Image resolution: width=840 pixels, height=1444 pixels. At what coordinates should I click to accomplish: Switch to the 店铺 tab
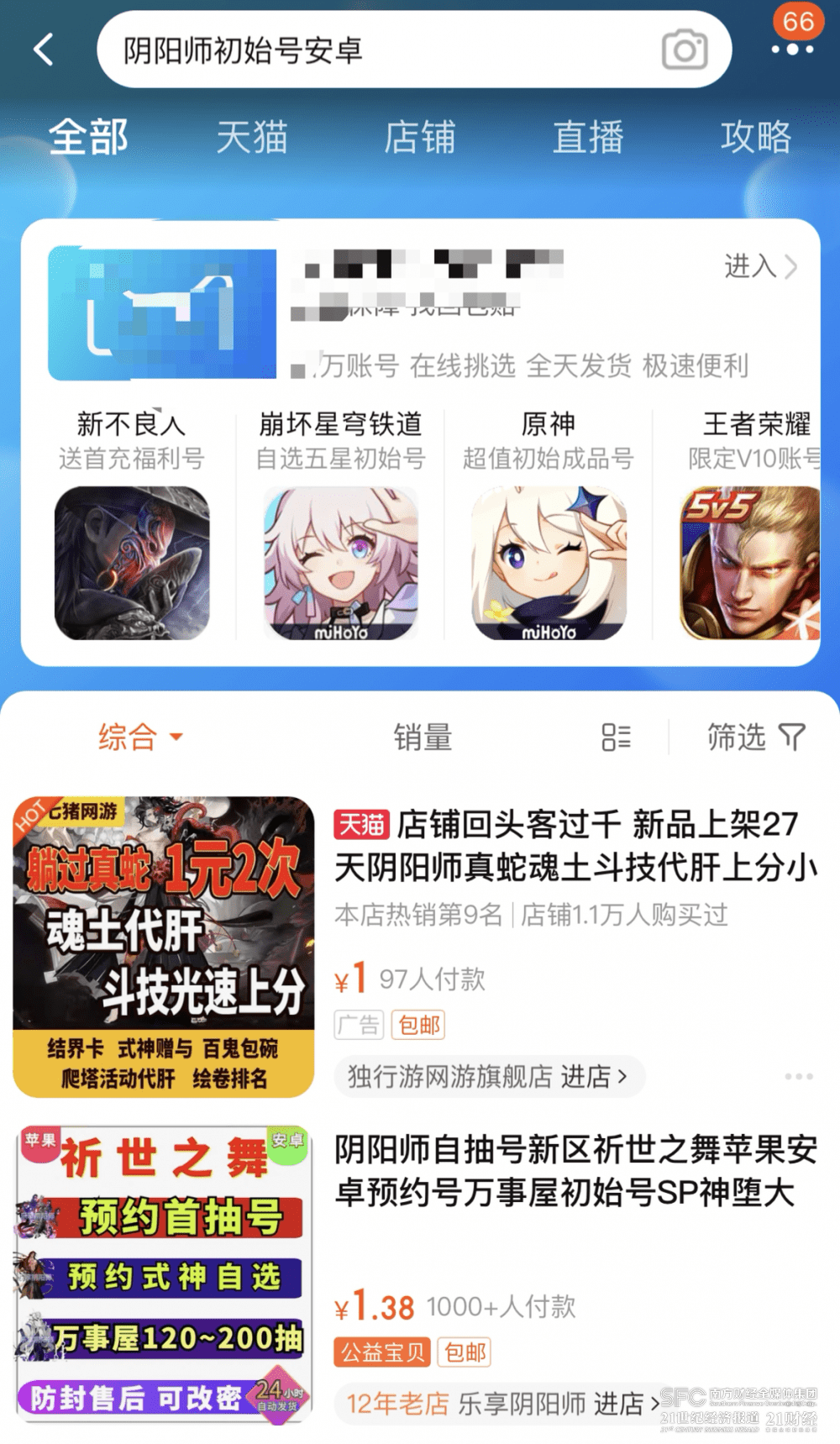[419, 137]
